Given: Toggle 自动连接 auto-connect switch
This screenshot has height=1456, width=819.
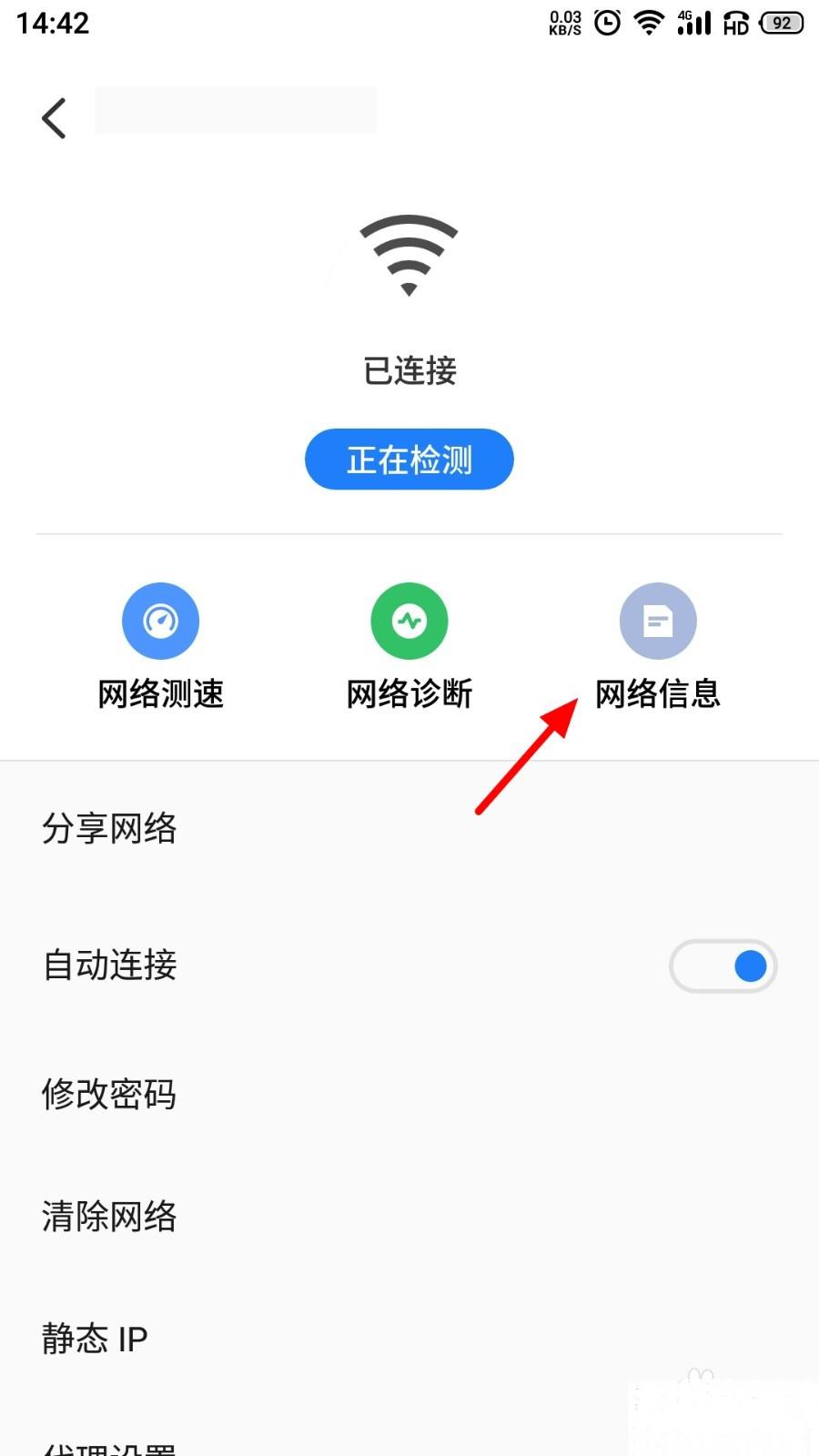Looking at the screenshot, I should [723, 966].
